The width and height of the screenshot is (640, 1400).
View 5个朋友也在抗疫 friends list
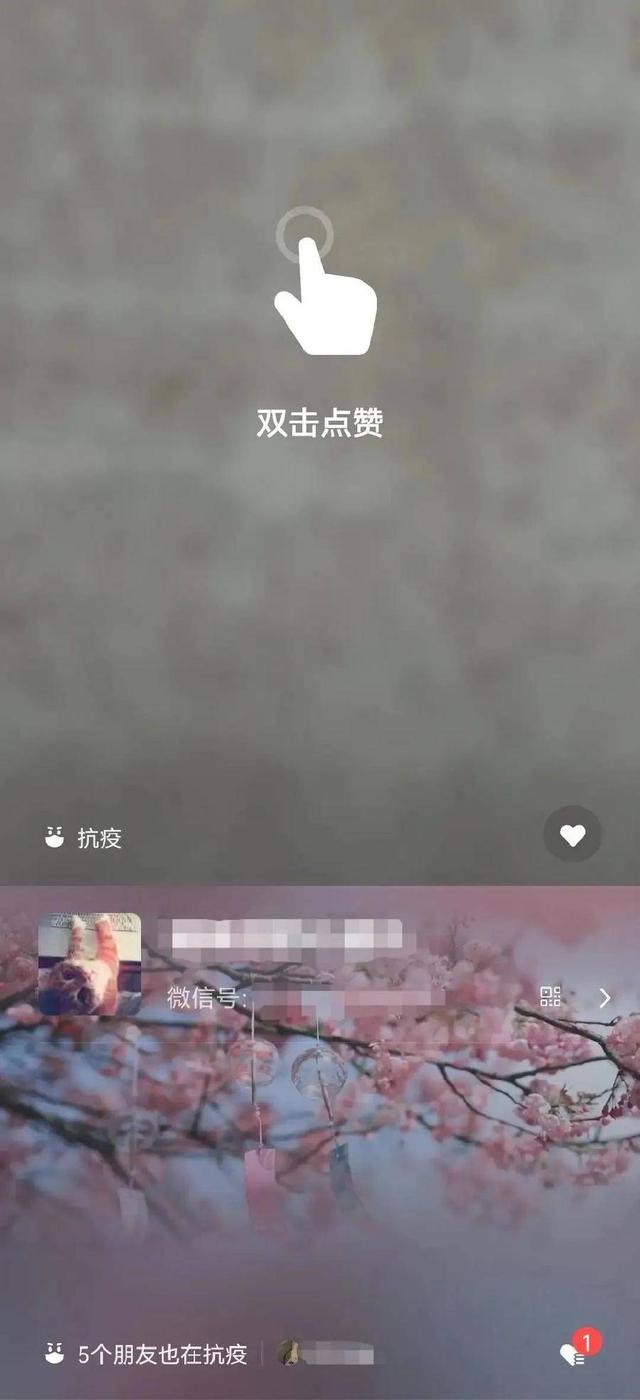(x=148, y=1354)
